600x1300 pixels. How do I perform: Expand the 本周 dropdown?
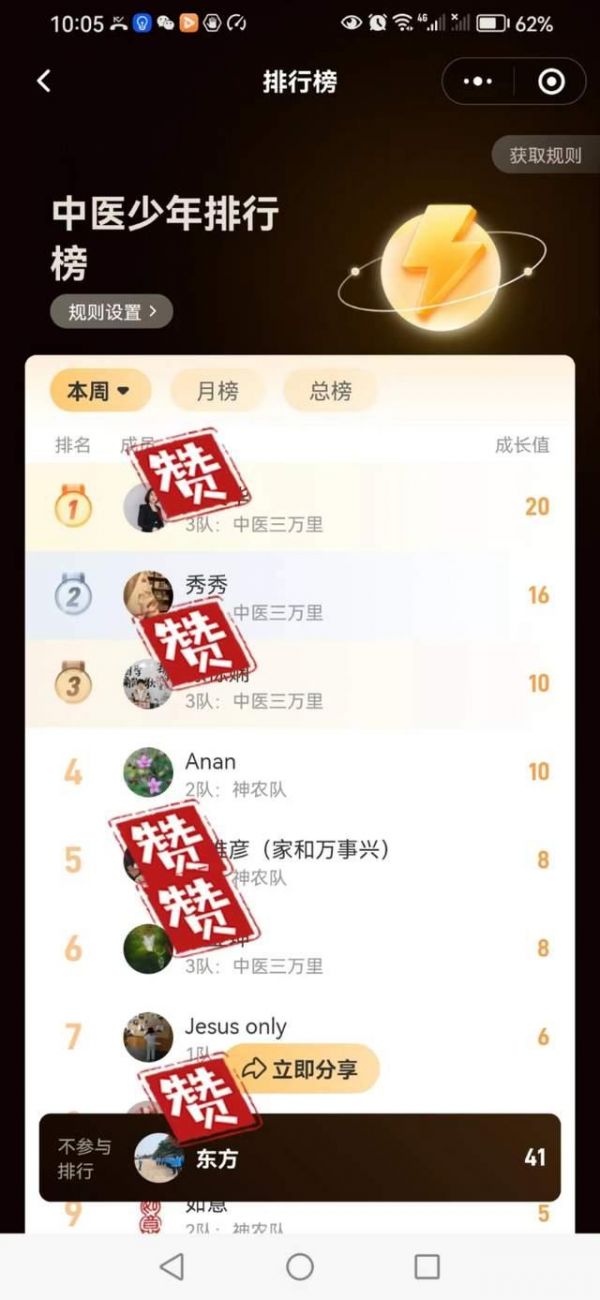tap(99, 391)
